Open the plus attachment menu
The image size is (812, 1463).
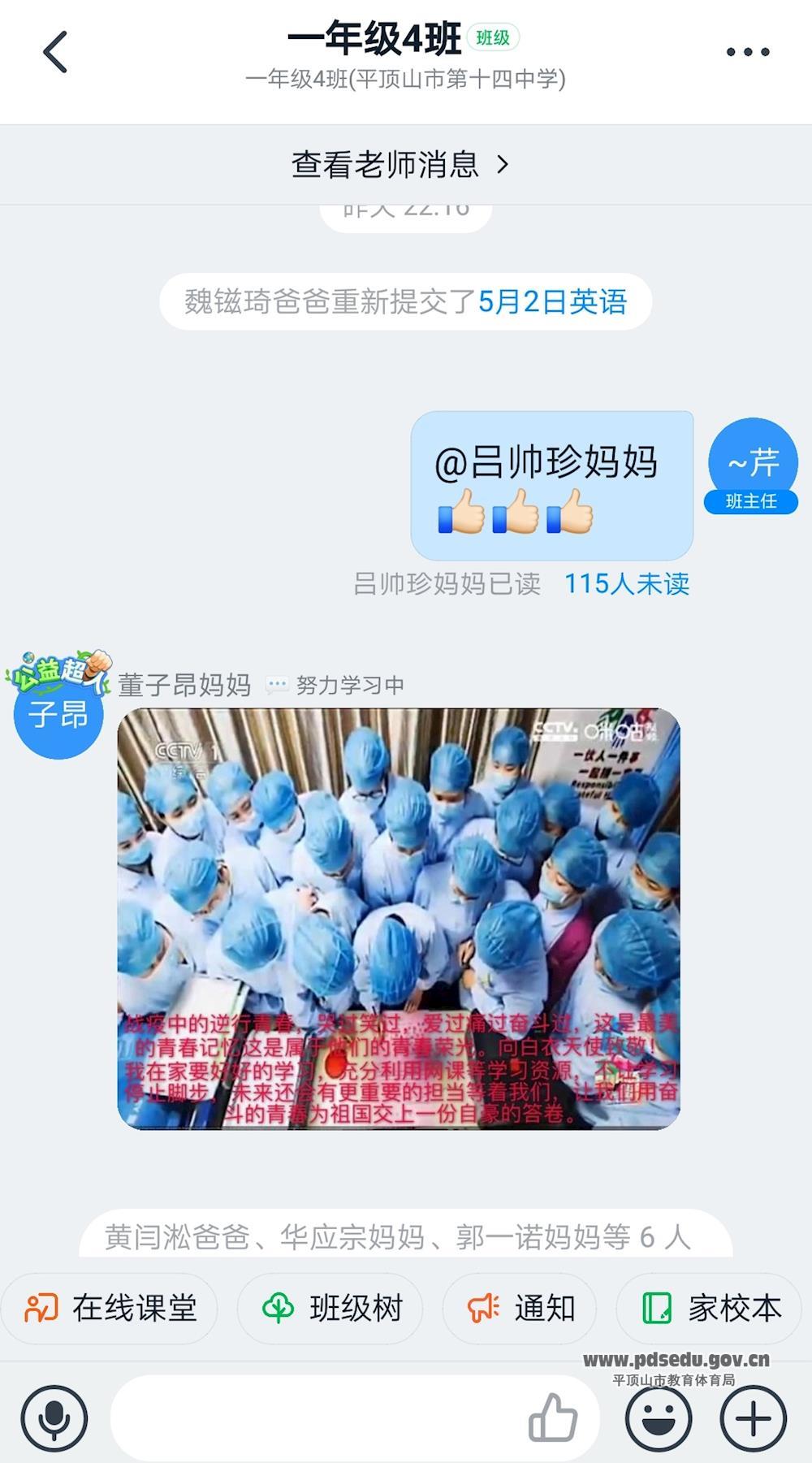[753, 1419]
